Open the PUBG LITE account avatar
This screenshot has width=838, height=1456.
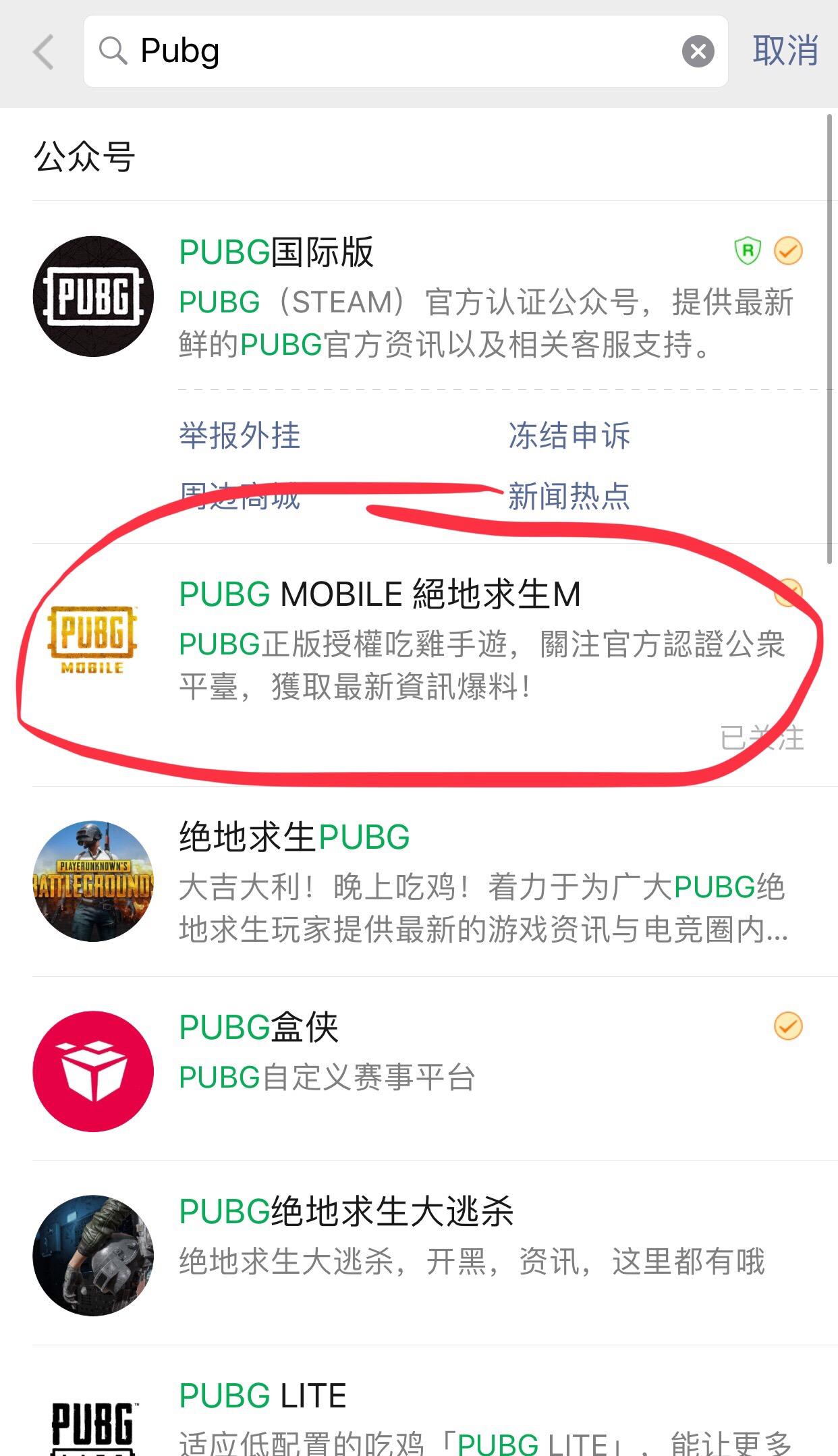(x=92, y=1424)
